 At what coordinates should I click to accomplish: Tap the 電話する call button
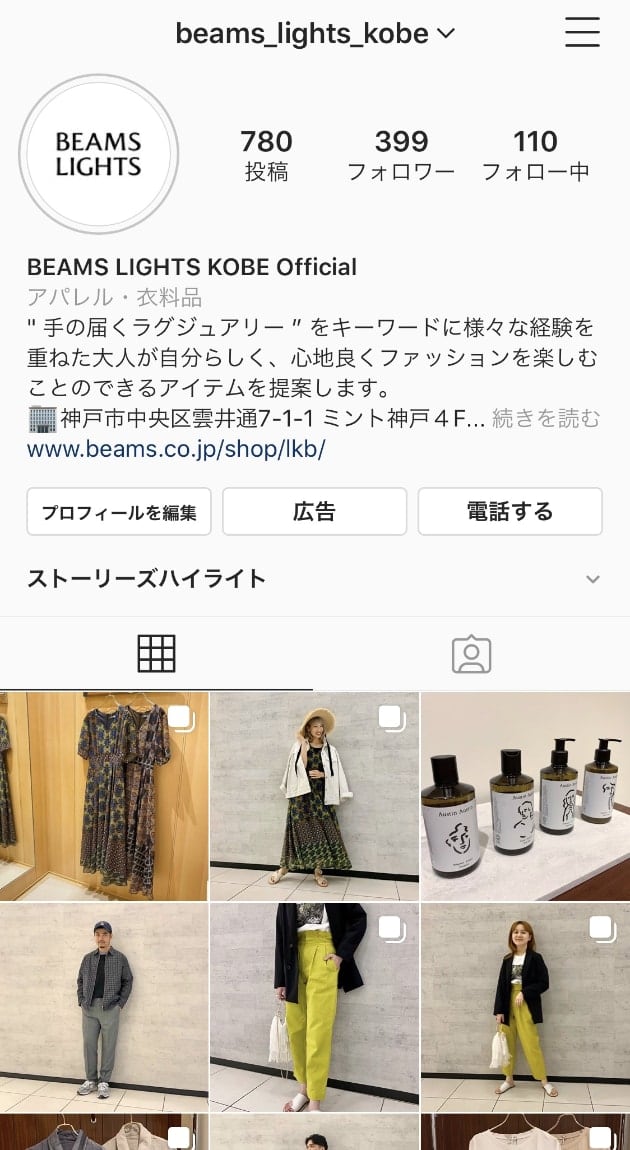[510, 512]
